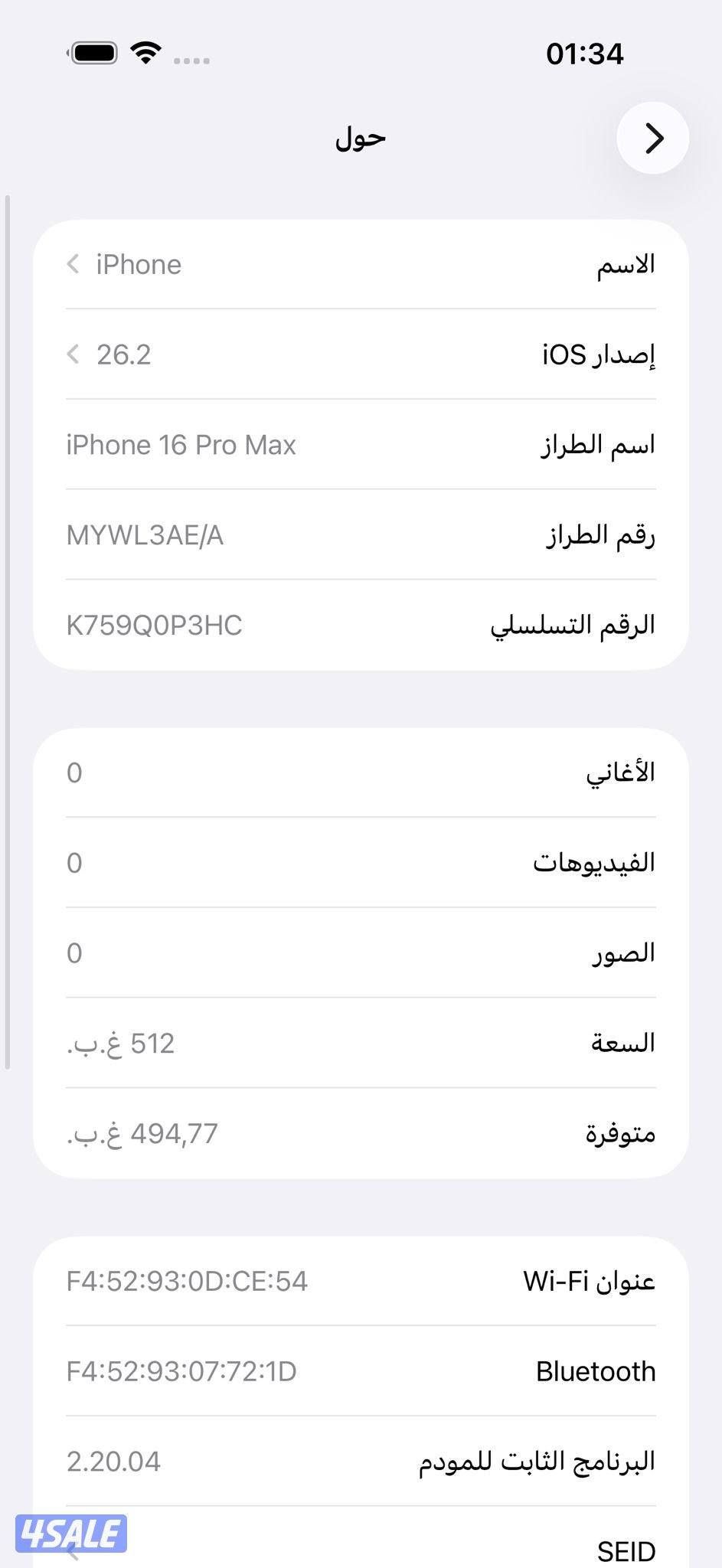
Task: Tap the back arrow button at top right
Action: tap(652, 138)
